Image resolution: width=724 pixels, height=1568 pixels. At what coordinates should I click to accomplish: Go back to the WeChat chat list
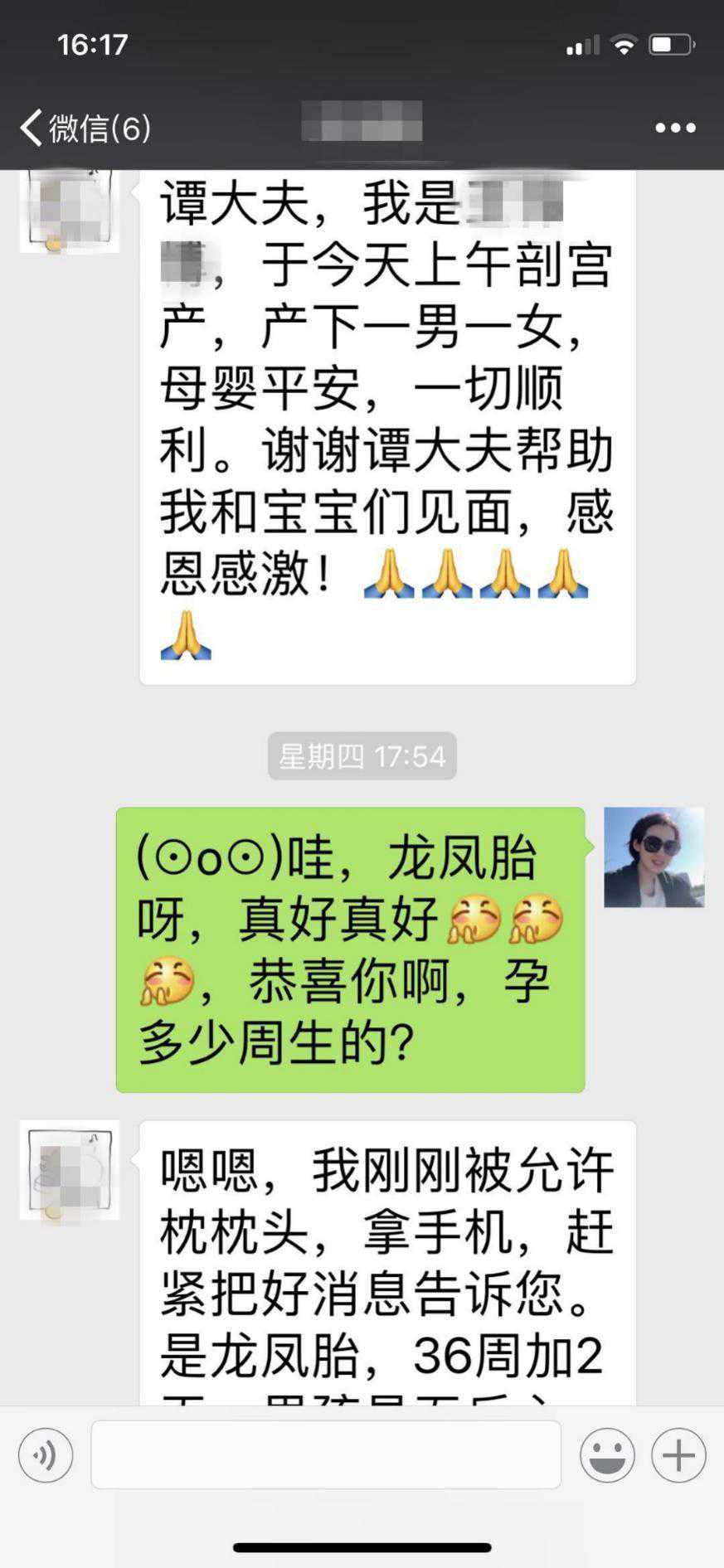(83, 129)
